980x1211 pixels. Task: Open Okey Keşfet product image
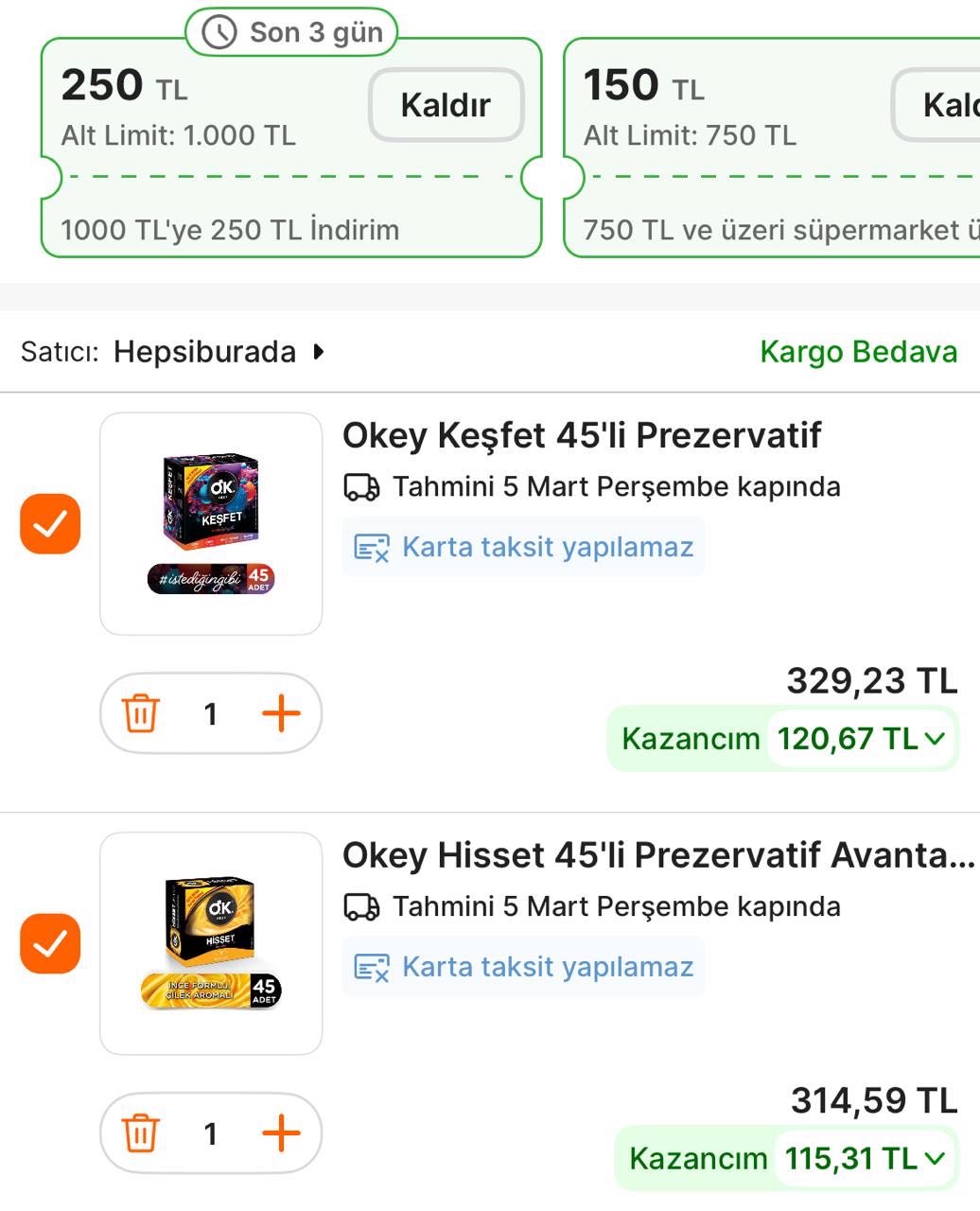[x=211, y=523]
